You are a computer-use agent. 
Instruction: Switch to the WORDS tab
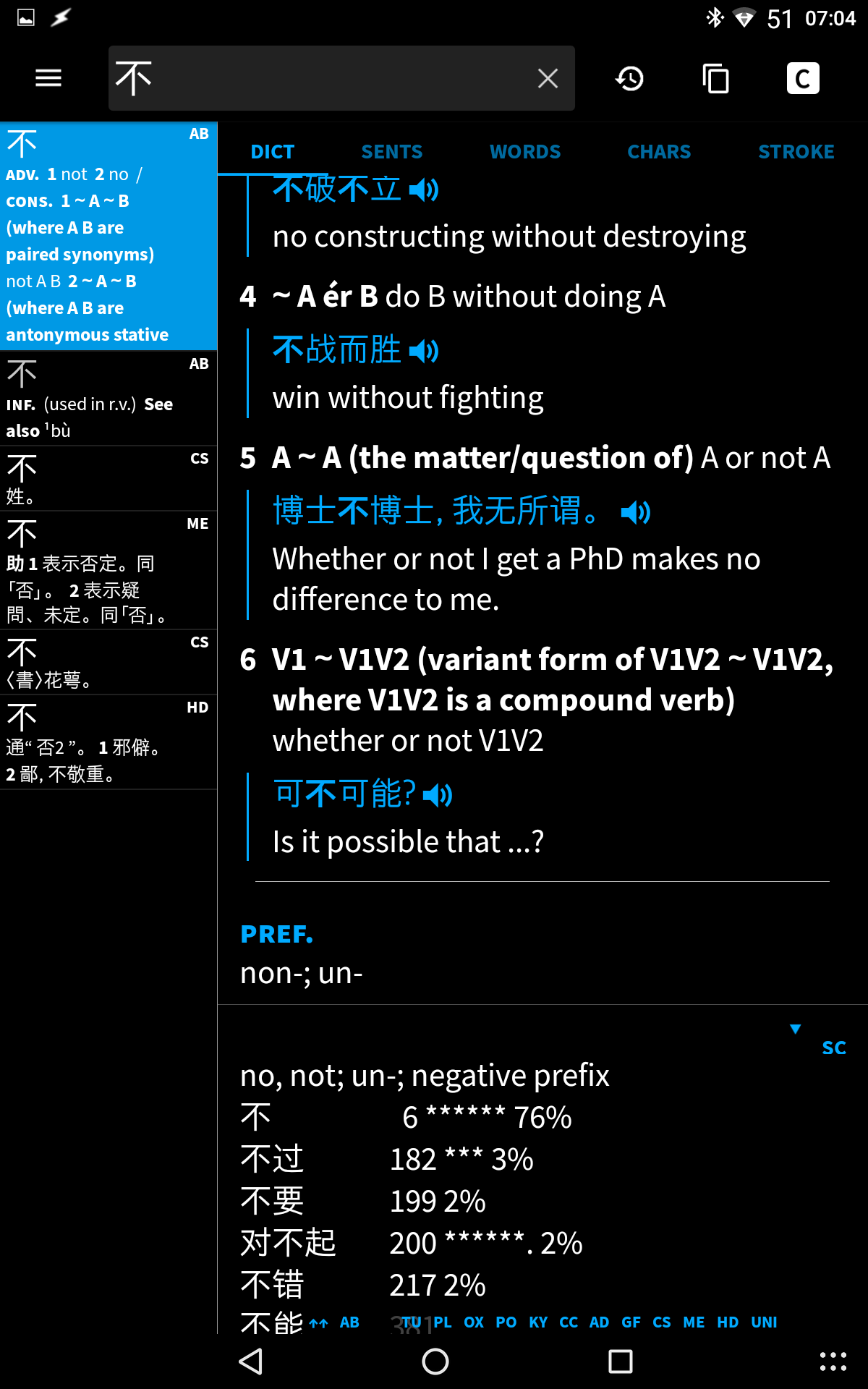point(525,151)
